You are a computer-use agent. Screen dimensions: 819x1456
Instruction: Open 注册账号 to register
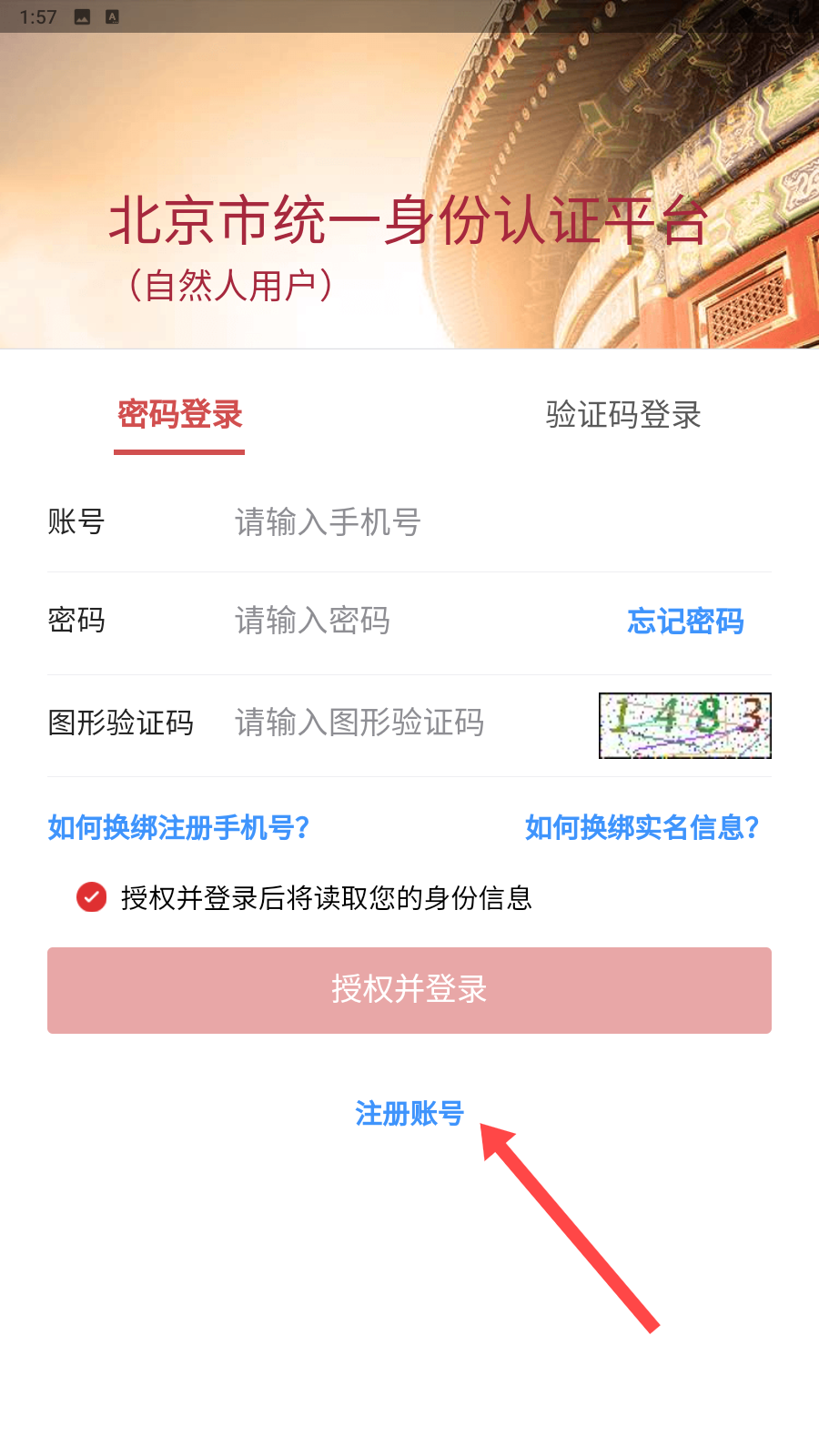(409, 1113)
